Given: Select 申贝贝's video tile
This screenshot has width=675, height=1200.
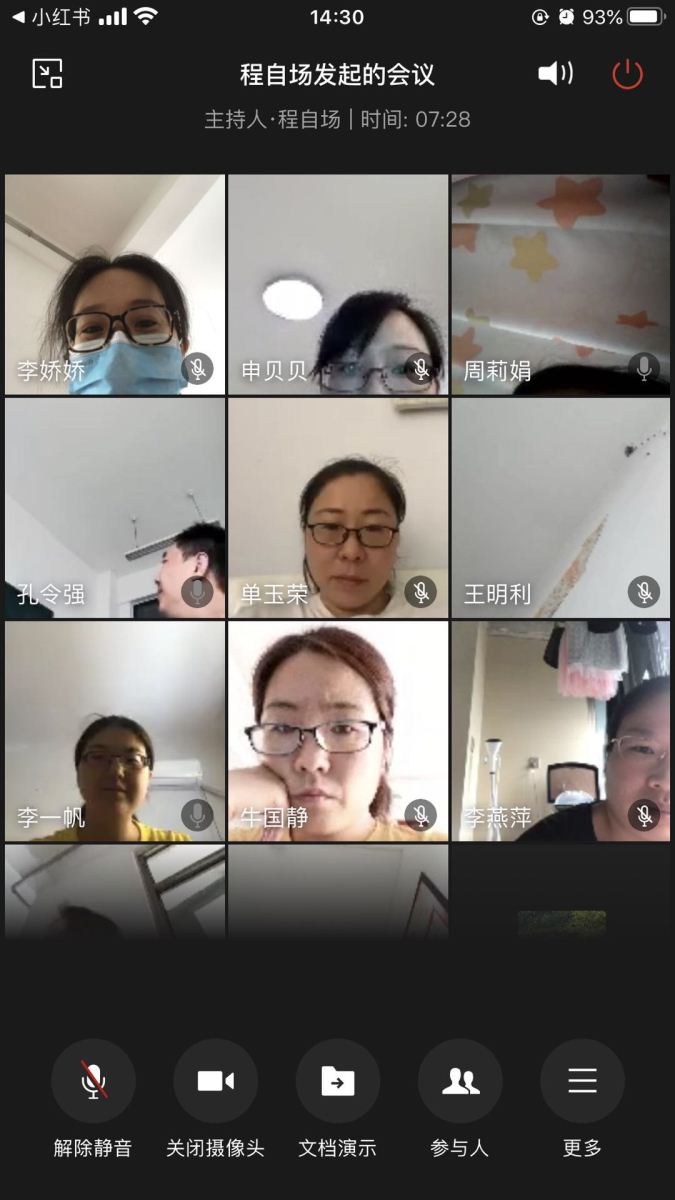Looking at the screenshot, I should (x=338, y=285).
